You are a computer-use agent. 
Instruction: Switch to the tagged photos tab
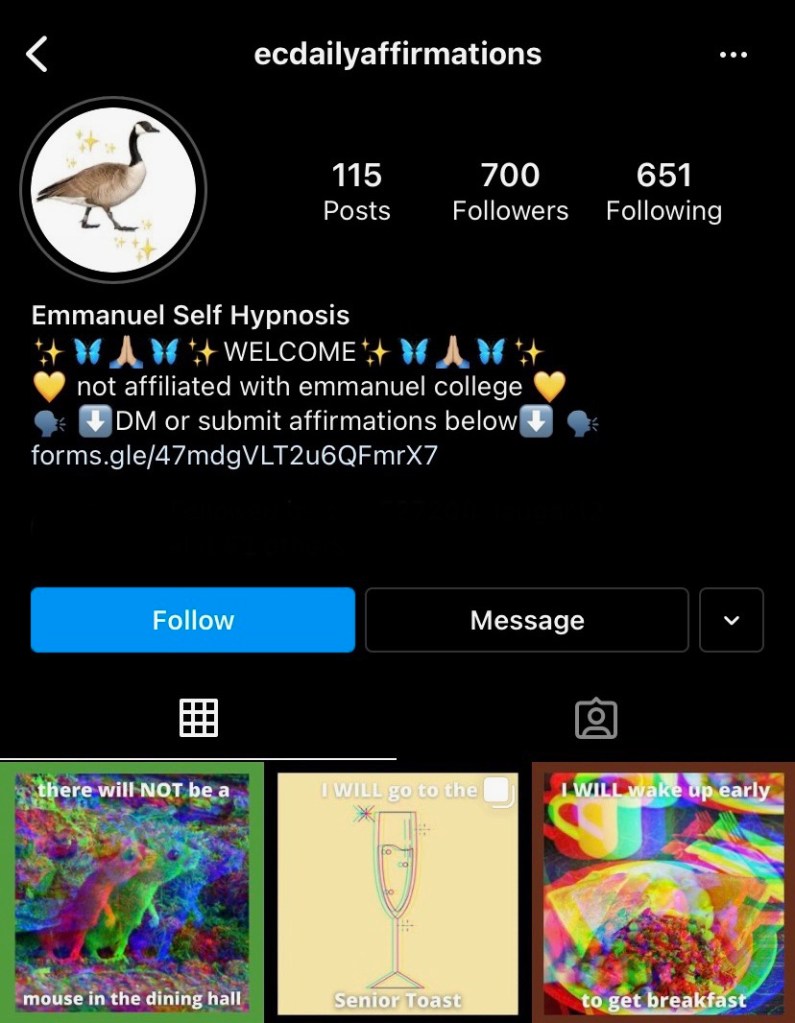[596, 717]
